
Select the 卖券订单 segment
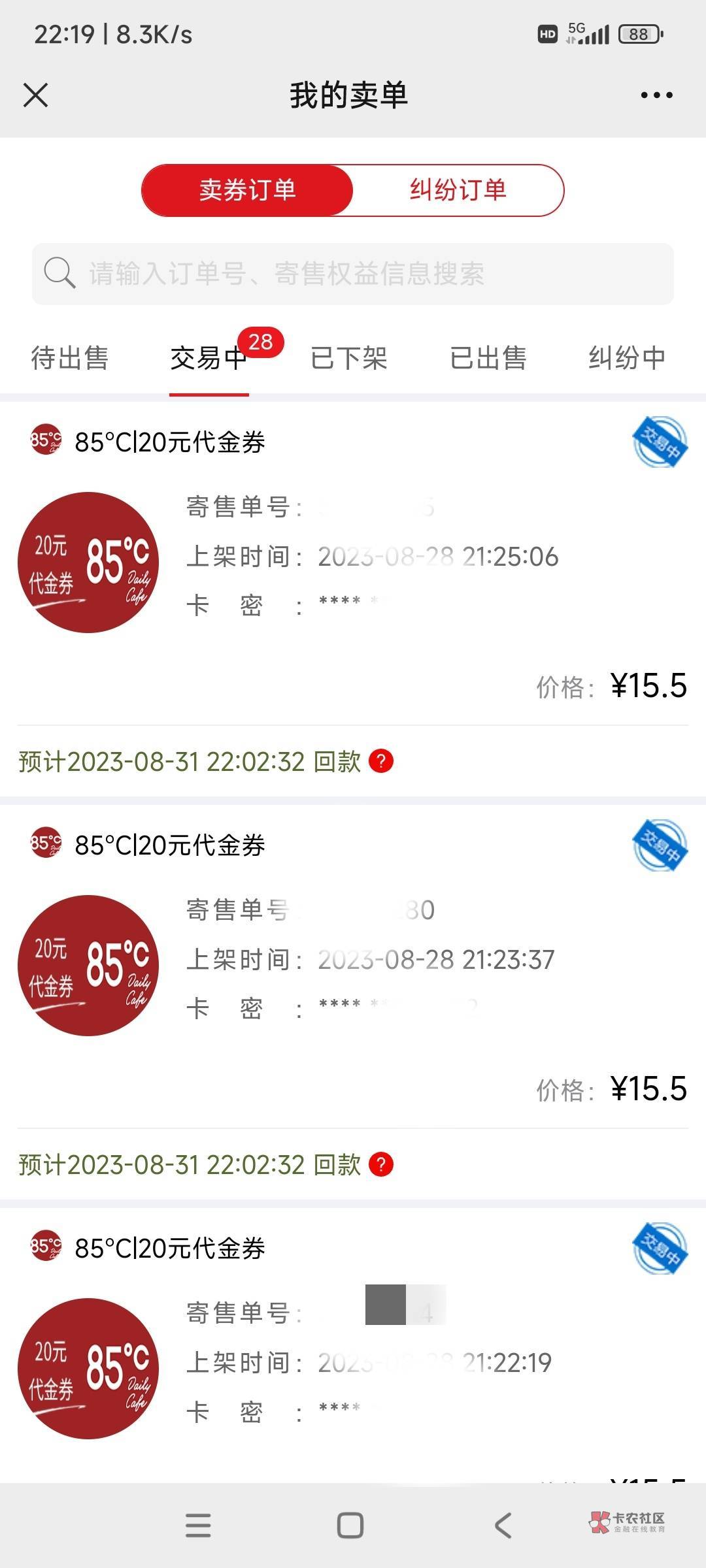tap(247, 190)
